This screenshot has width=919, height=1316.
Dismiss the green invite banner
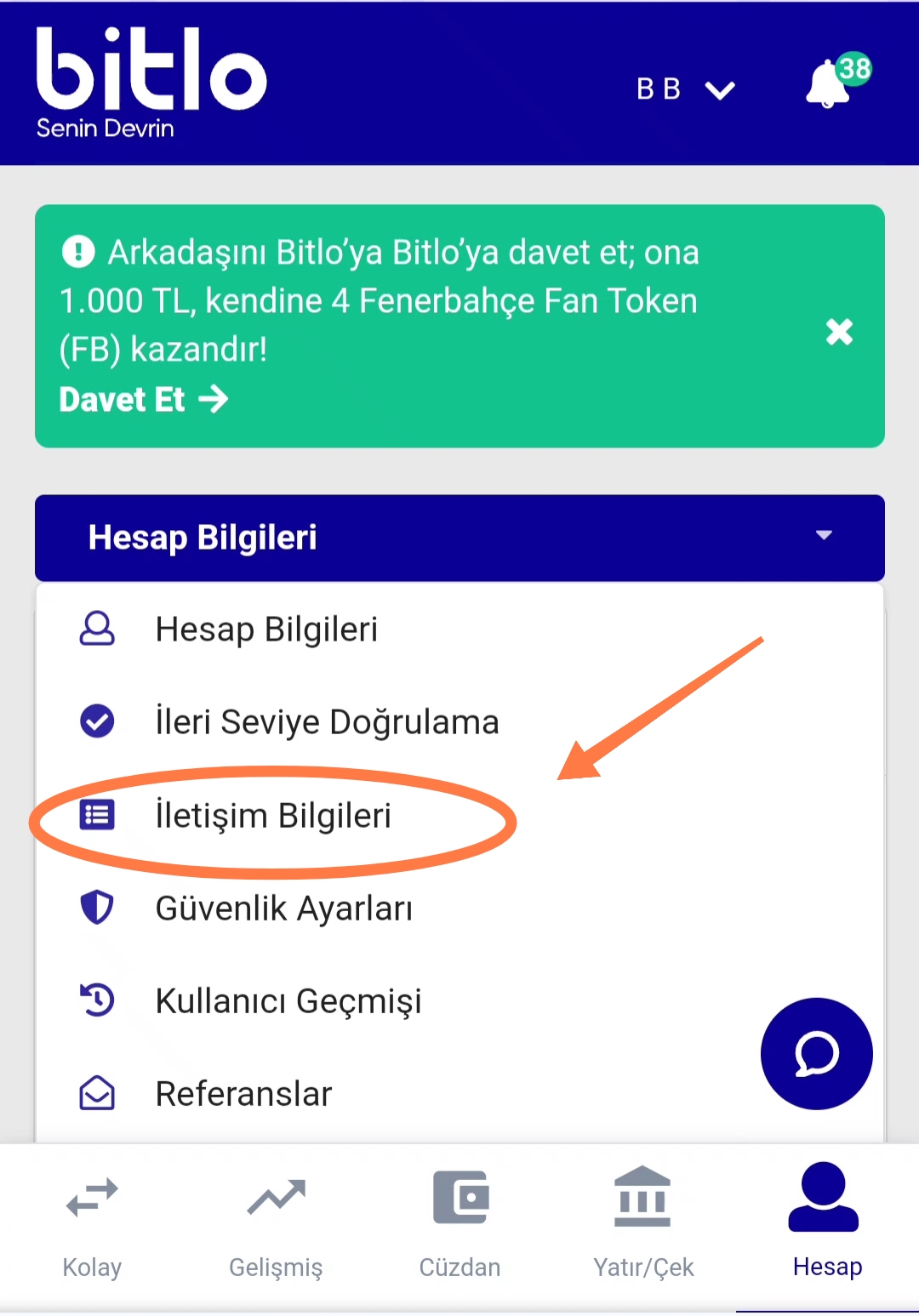[x=839, y=332]
